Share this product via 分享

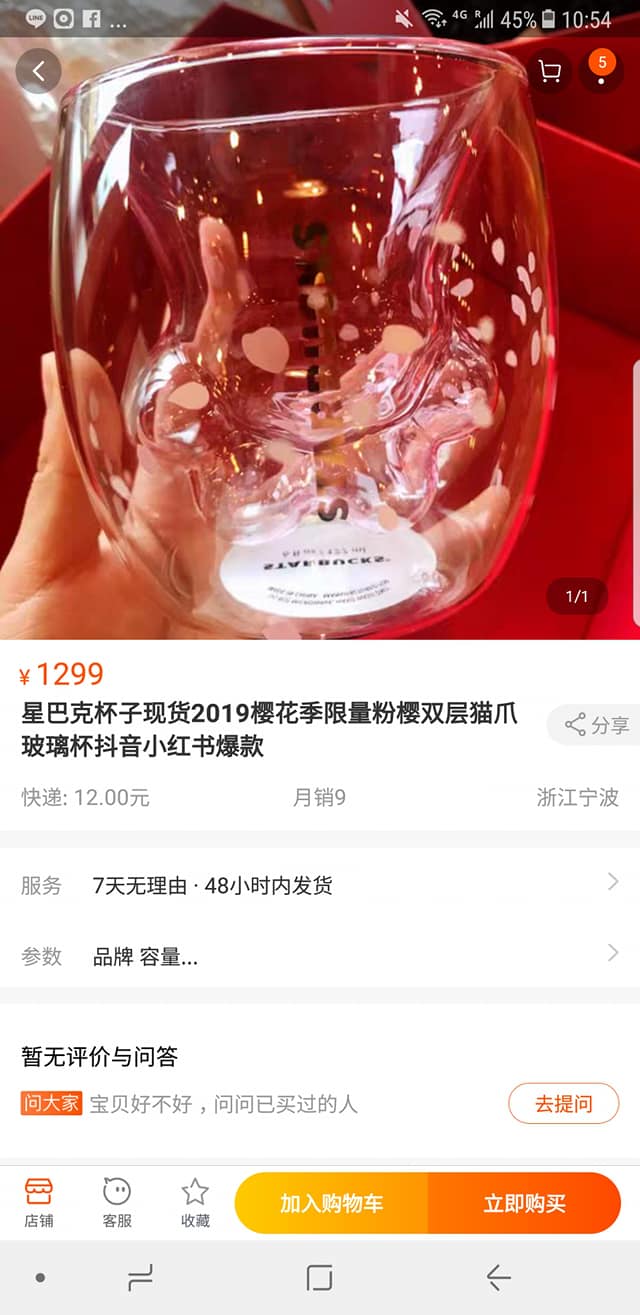click(x=597, y=725)
